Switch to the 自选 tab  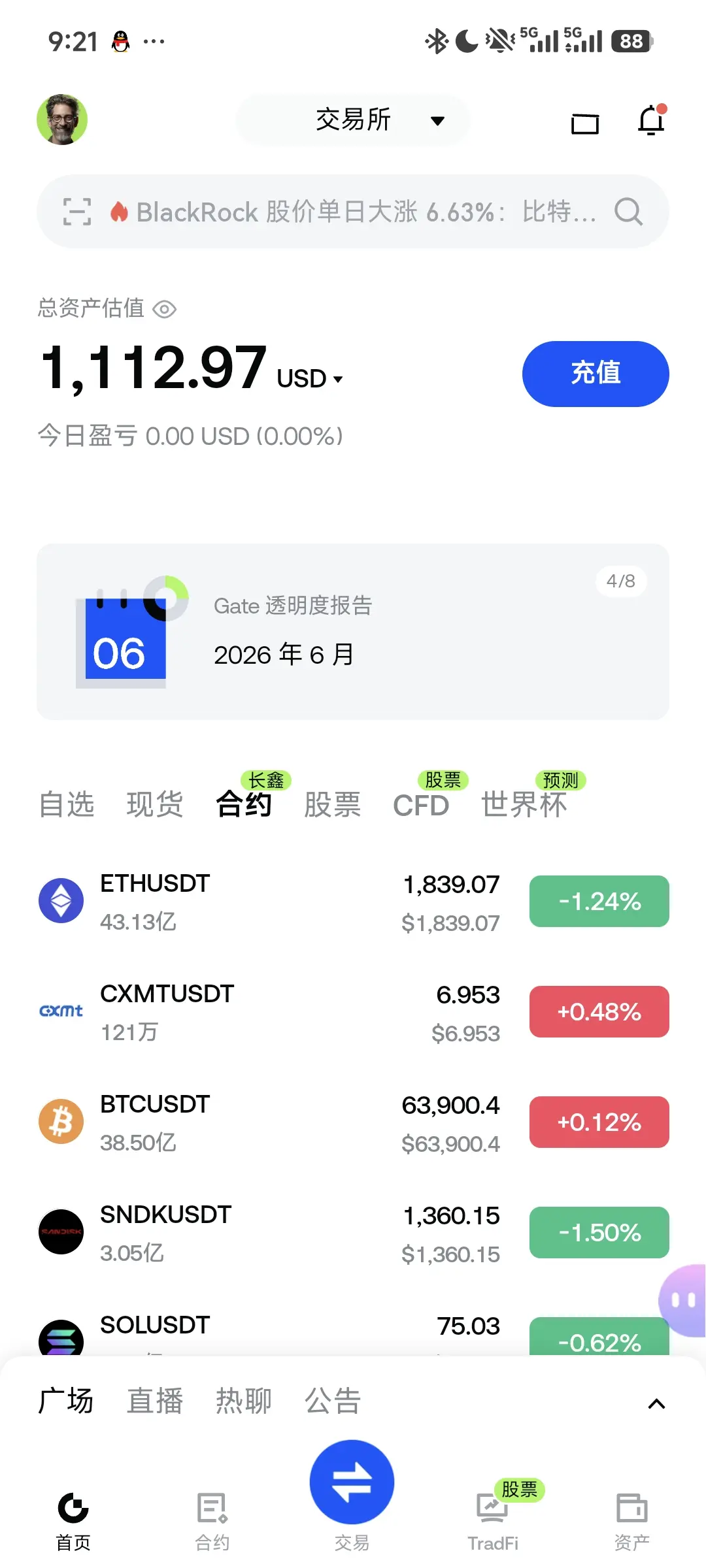[67, 804]
